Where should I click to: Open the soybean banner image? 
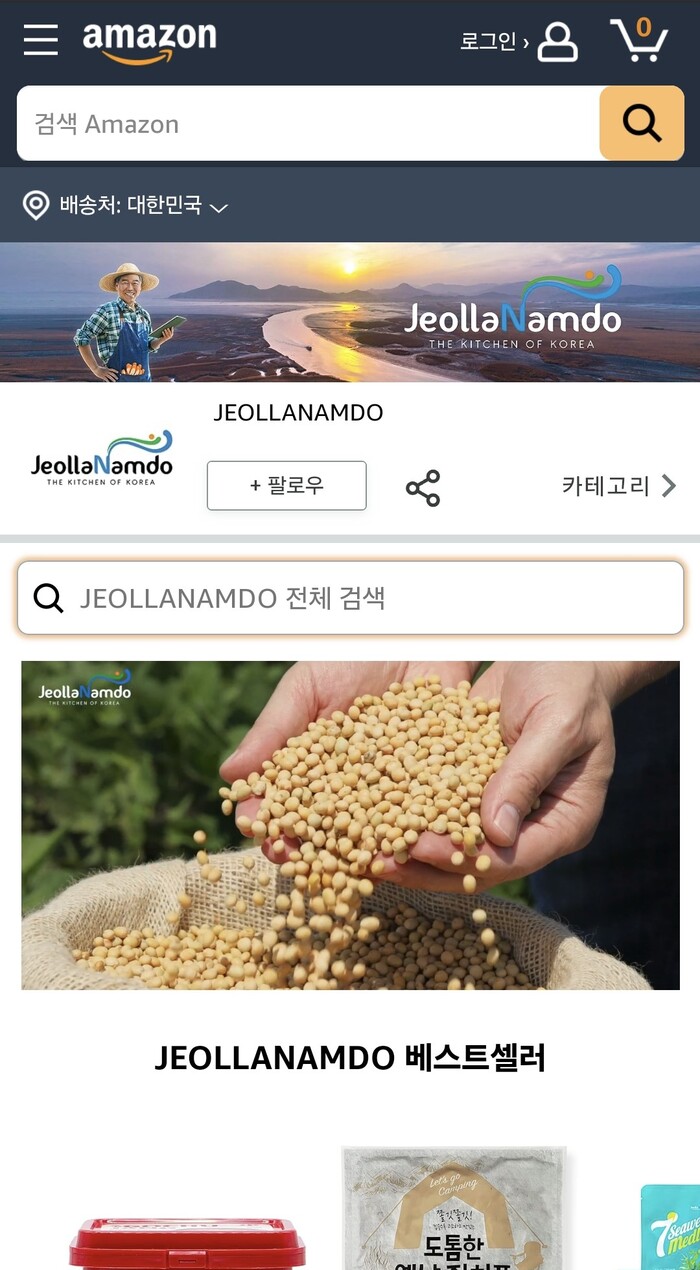[350, 825]
